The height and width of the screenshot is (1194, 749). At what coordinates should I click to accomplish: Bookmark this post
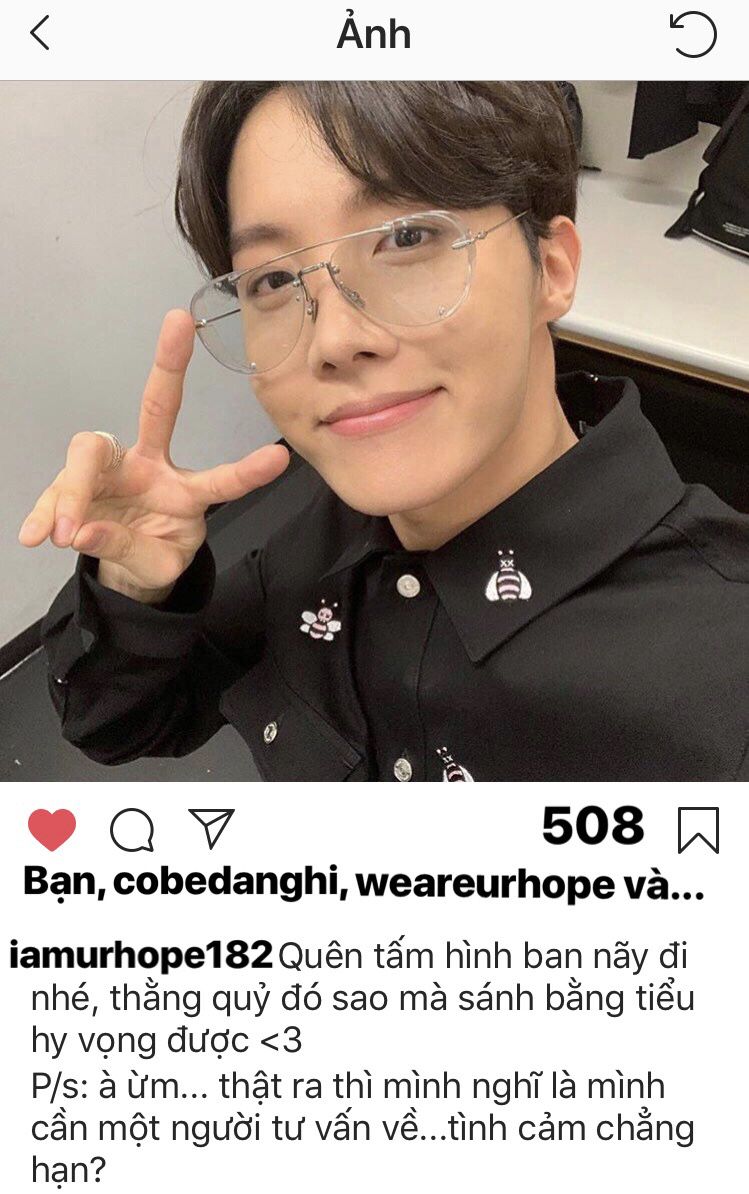click(x=698, y=830)
